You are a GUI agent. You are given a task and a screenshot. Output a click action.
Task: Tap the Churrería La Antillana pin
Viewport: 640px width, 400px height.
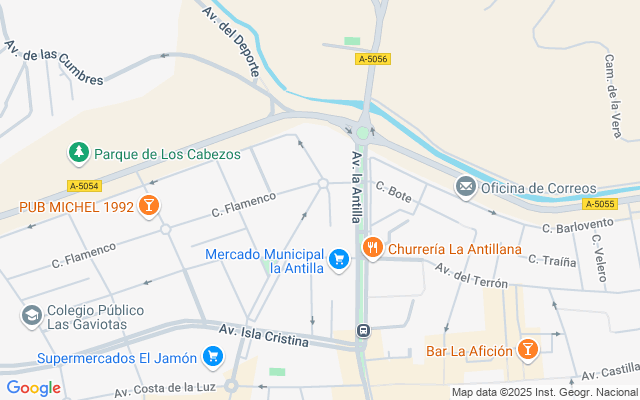[x=372, y=248]
